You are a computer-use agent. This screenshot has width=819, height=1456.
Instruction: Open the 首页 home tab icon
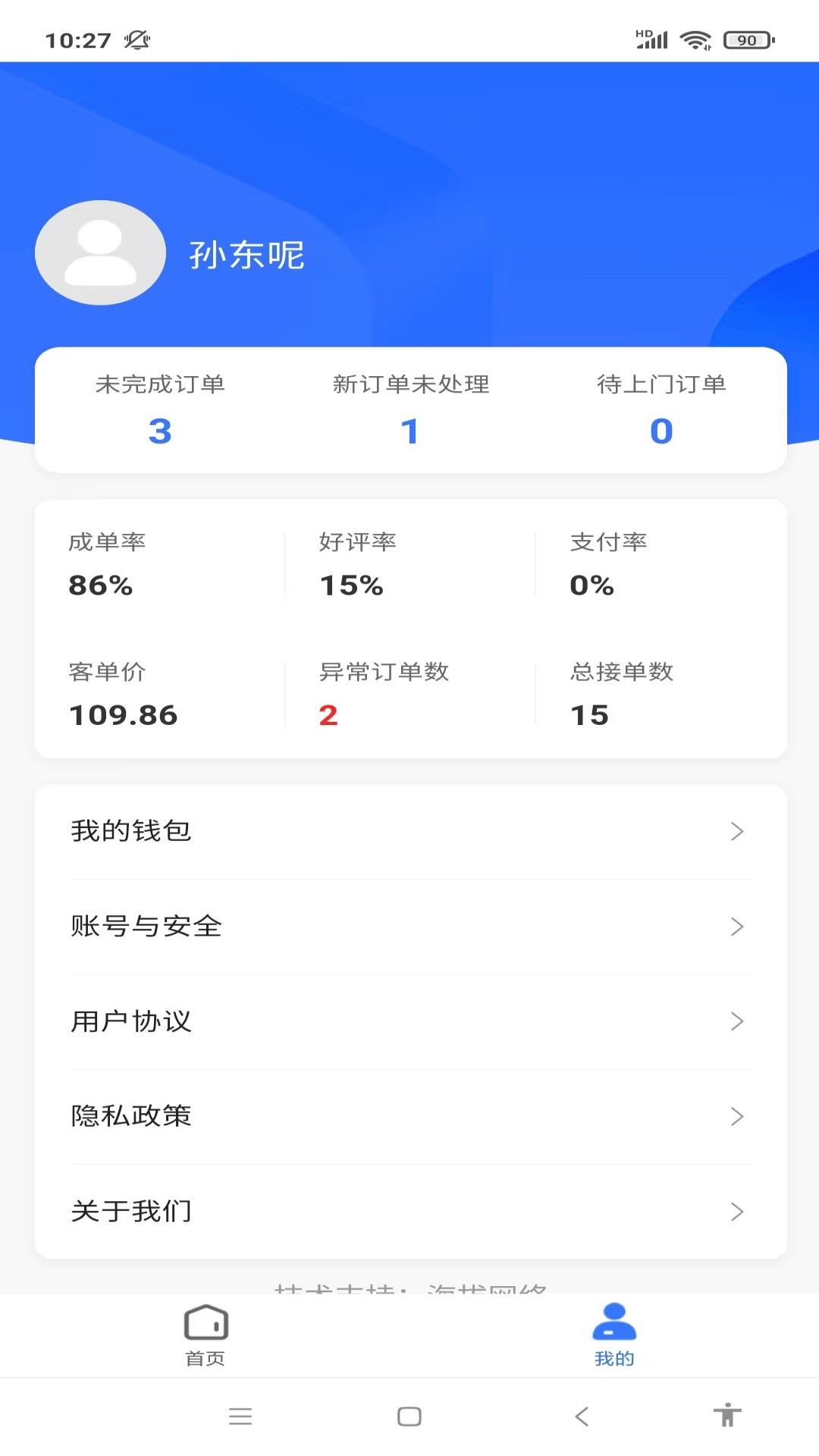[205, 1323]
